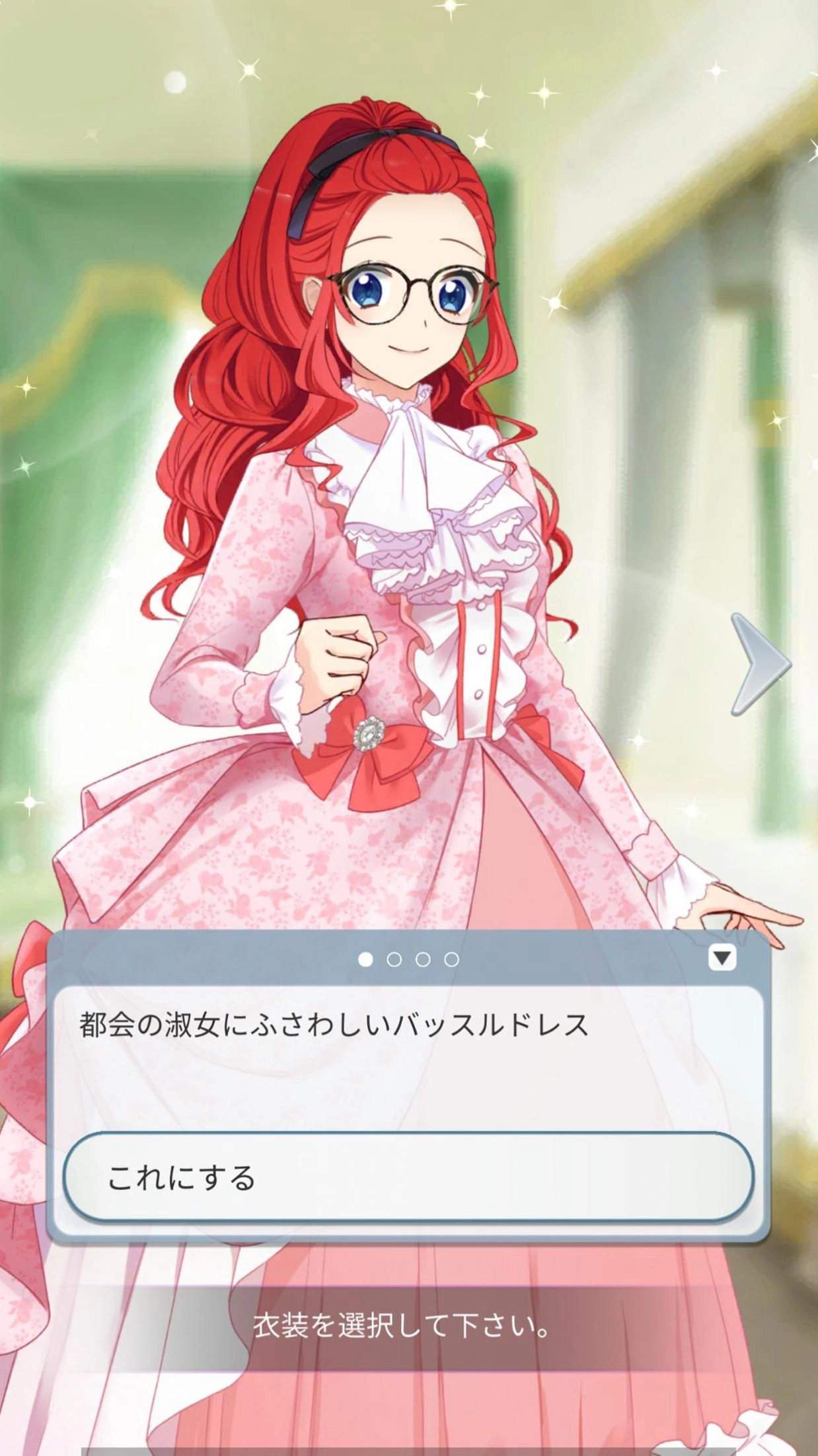Image resolution: width=818 pixels, height=1456 pixels.
Task: Tap the これにする button to choose this dress
Action: (x=408, y=1177)
